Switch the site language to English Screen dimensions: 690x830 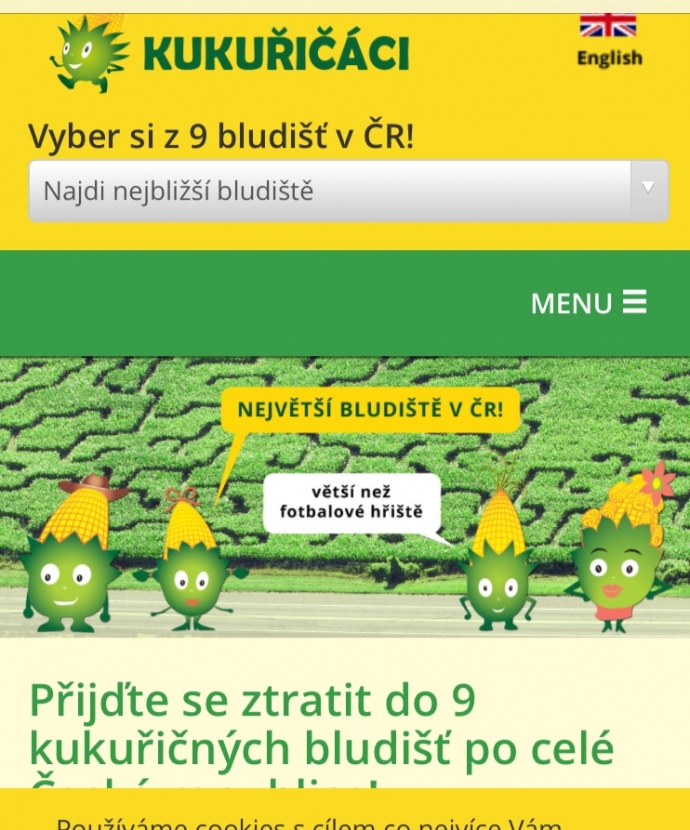pos(608,42)
